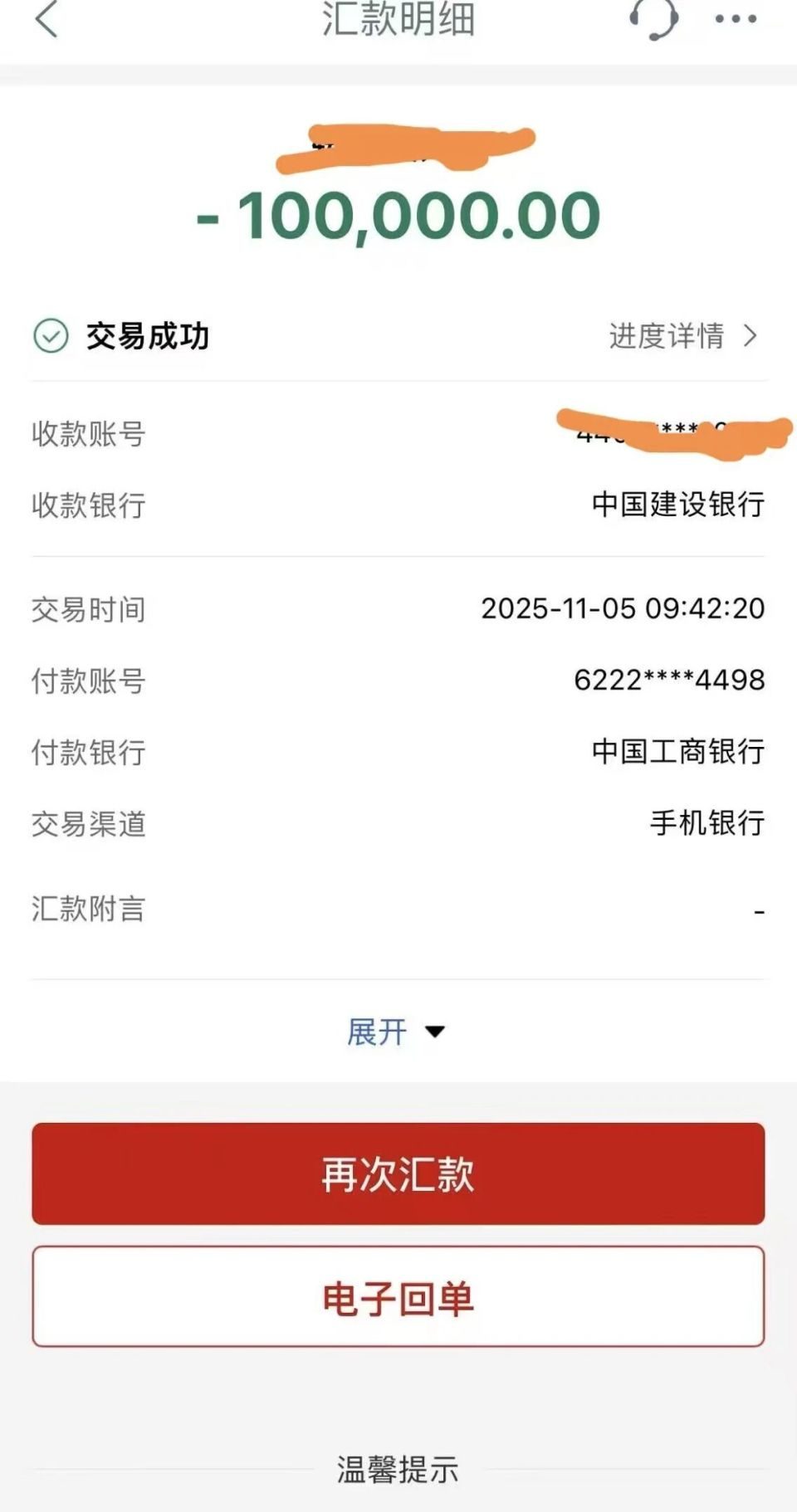797x1512 pixels.
Task: Go back from remittance details
Action: coord(46,18)
